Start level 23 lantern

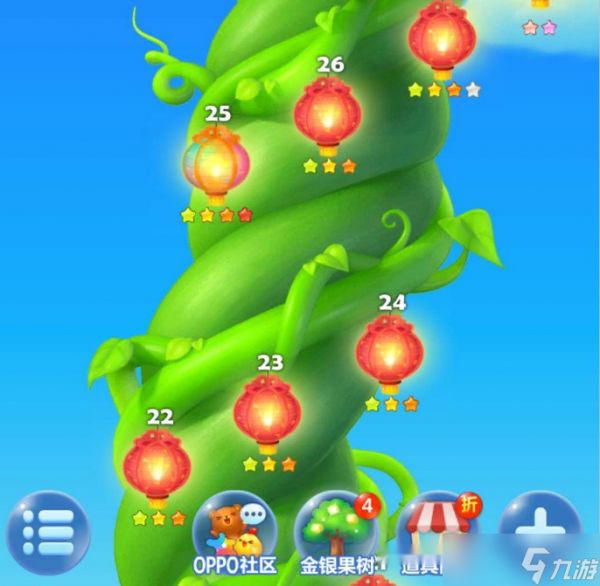point(266,415)
